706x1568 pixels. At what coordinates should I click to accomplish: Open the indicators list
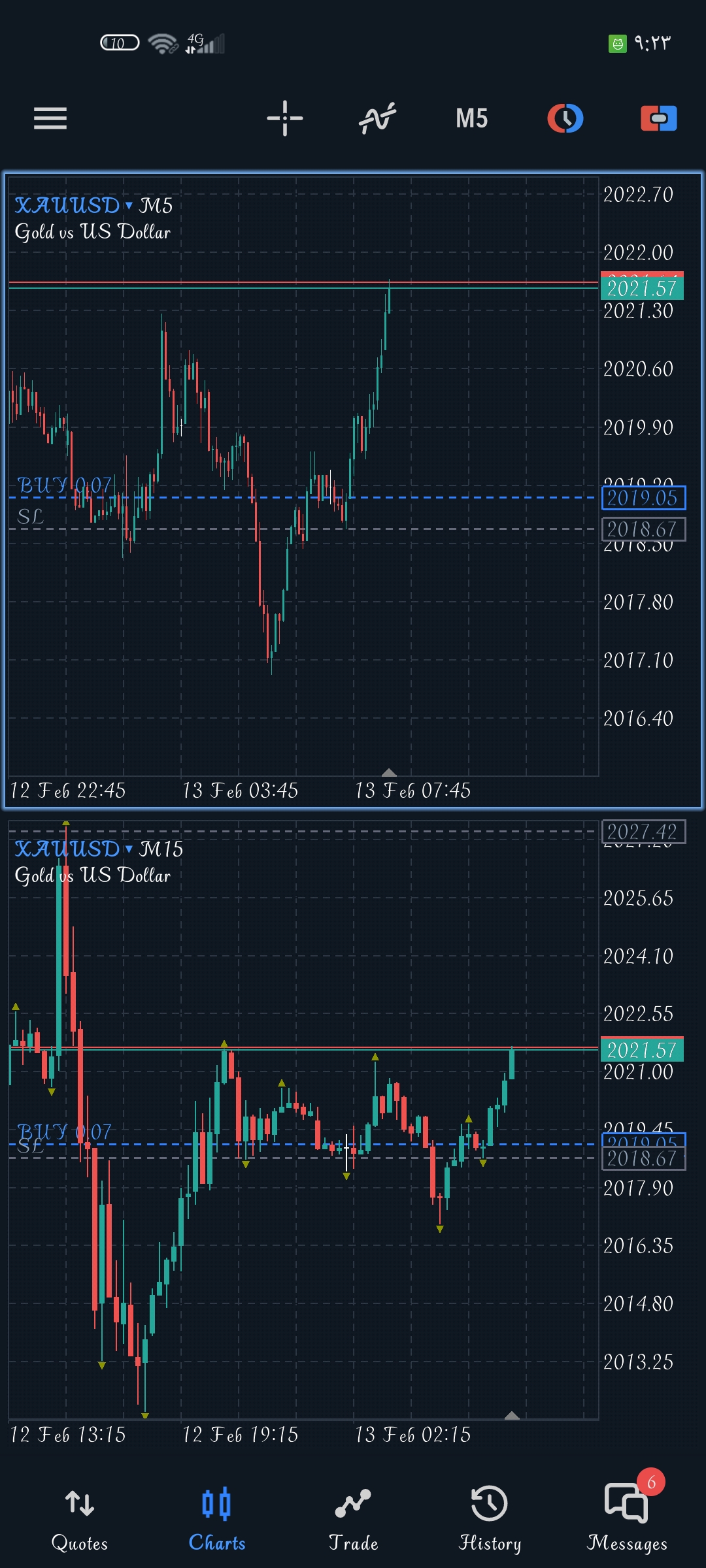click(378, 118)
